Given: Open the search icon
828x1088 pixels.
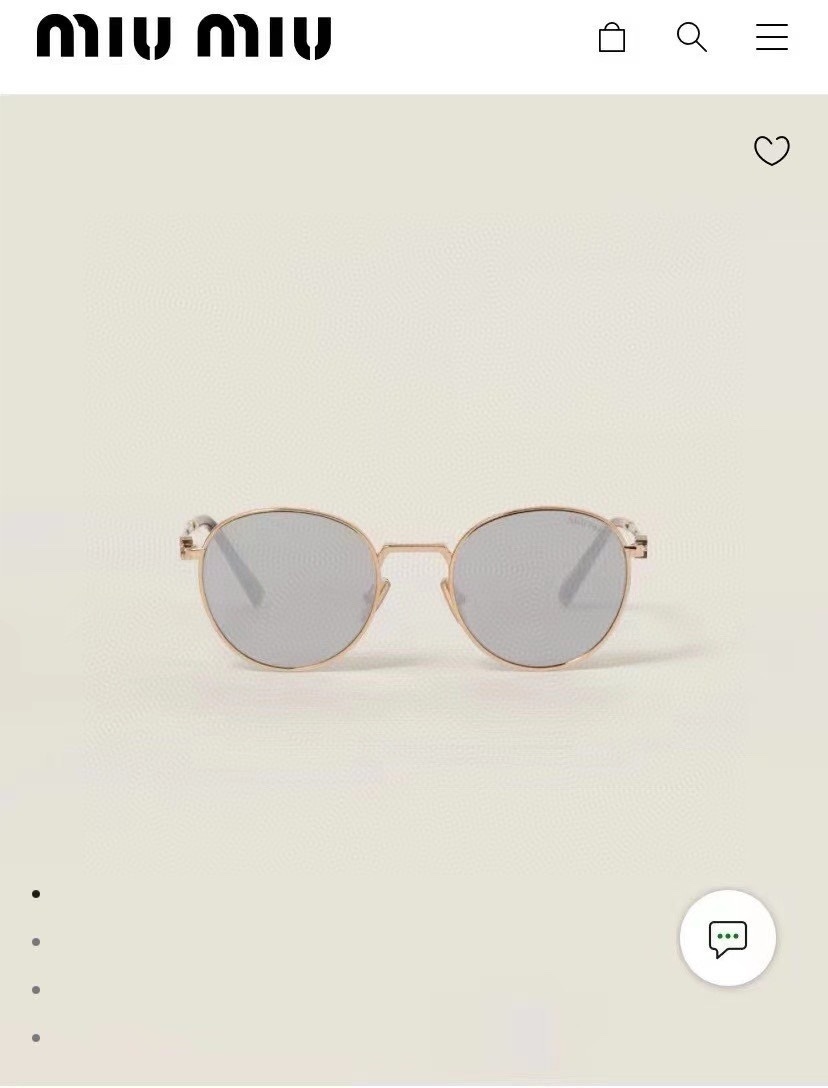Looking at the screenshot, I should 691,38.
